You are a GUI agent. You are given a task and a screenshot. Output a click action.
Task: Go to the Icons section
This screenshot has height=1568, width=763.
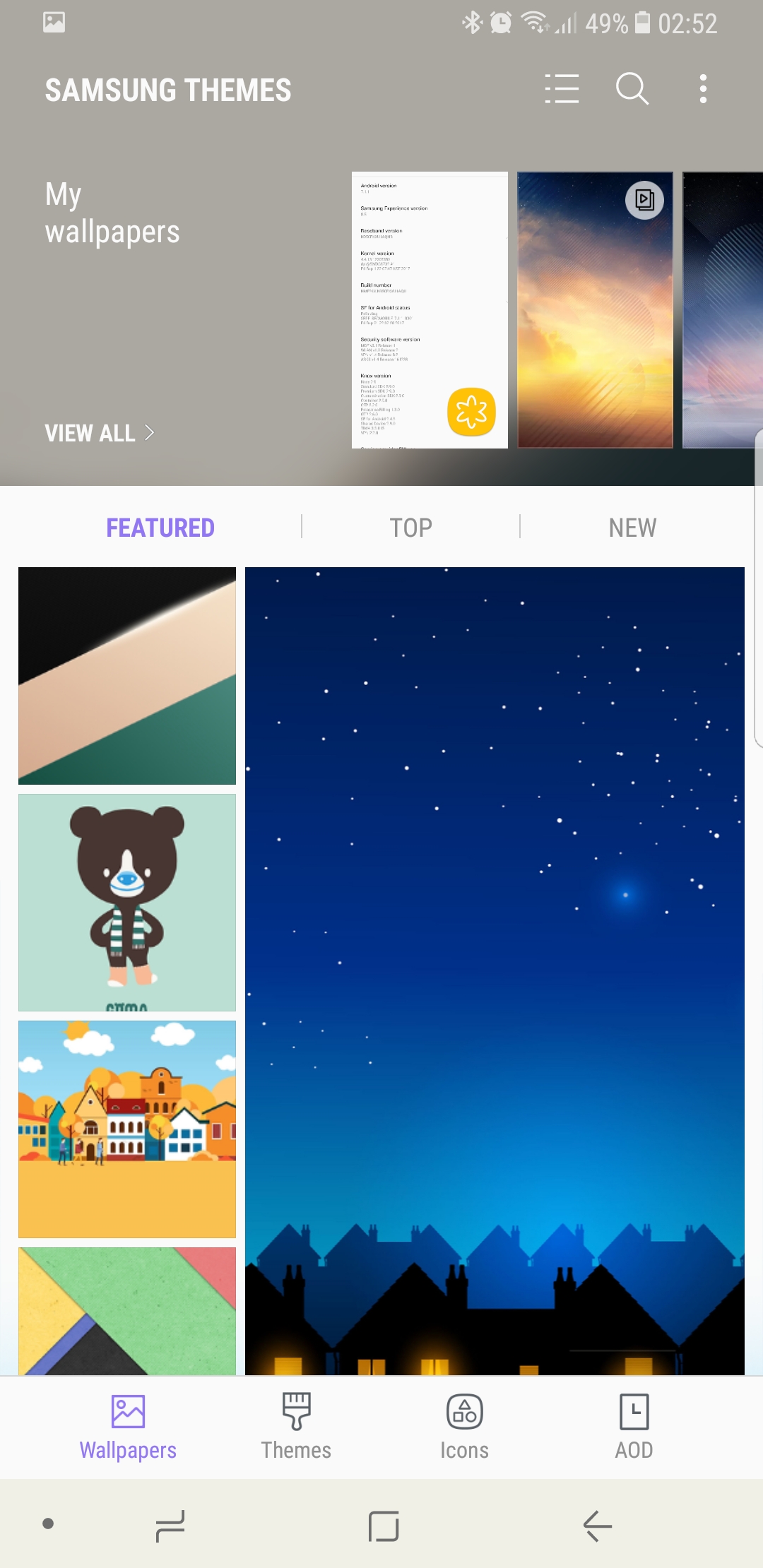464,1427
